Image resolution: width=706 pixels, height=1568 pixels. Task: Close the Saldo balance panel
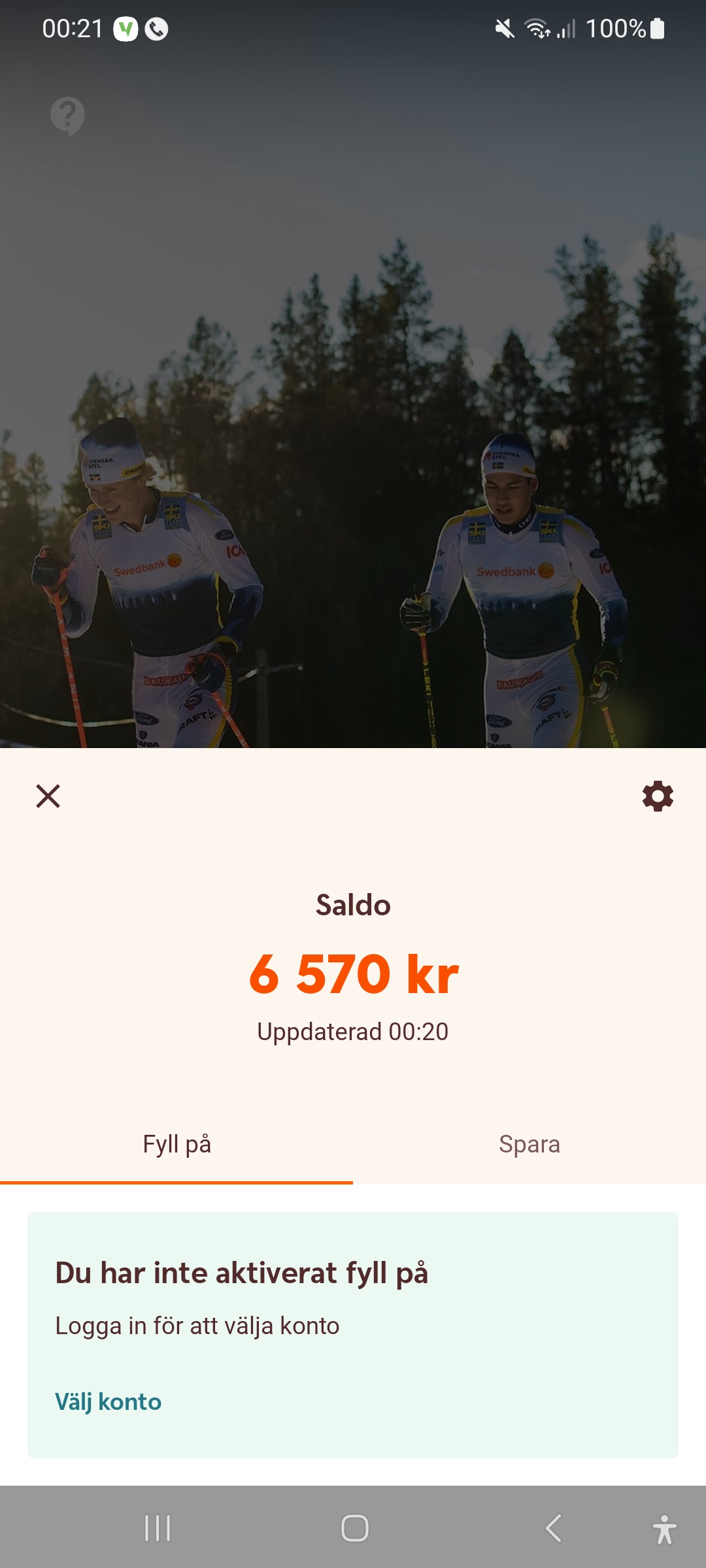(48, 796)
